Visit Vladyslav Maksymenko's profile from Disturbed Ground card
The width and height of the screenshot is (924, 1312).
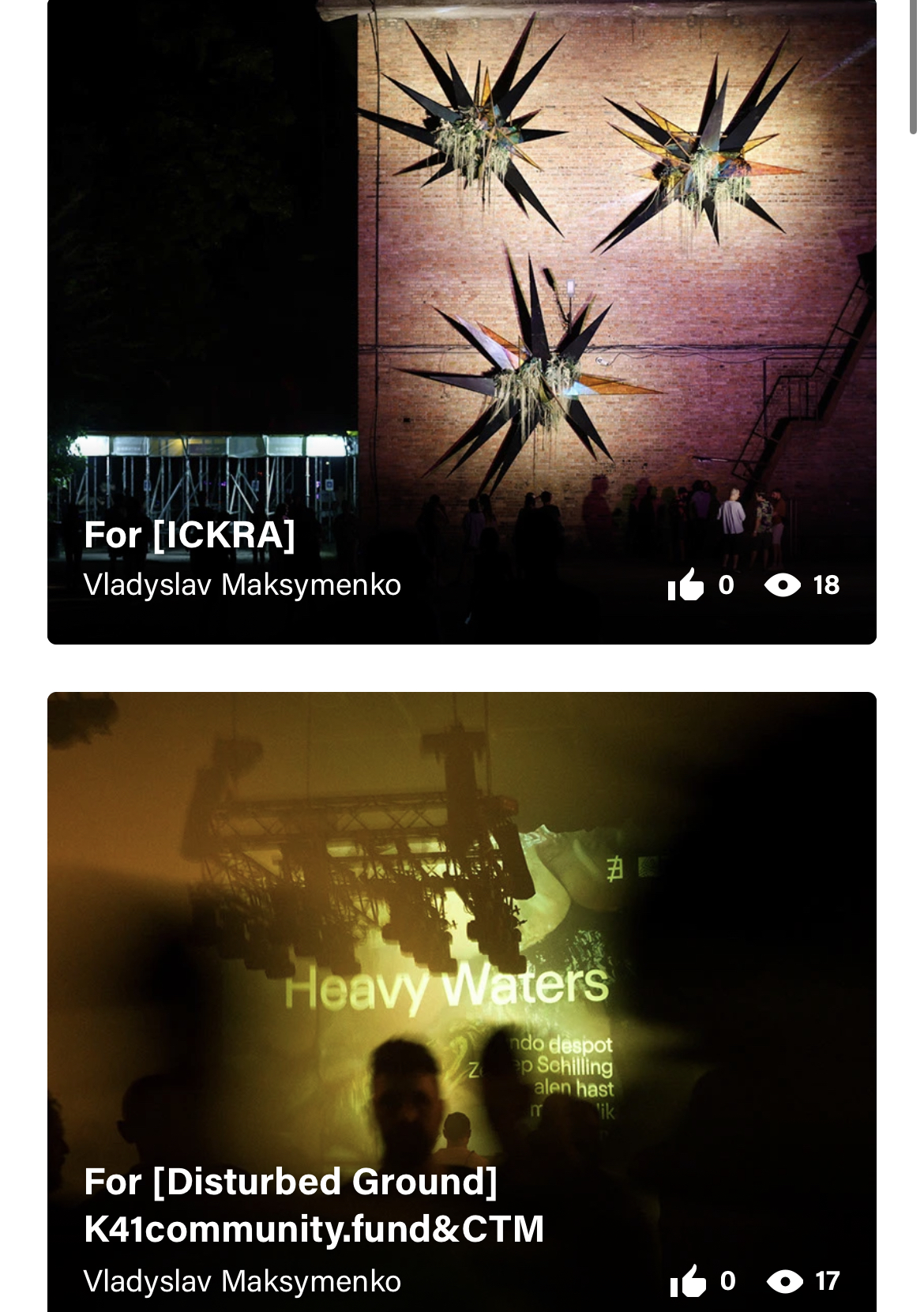[242, 1280]
